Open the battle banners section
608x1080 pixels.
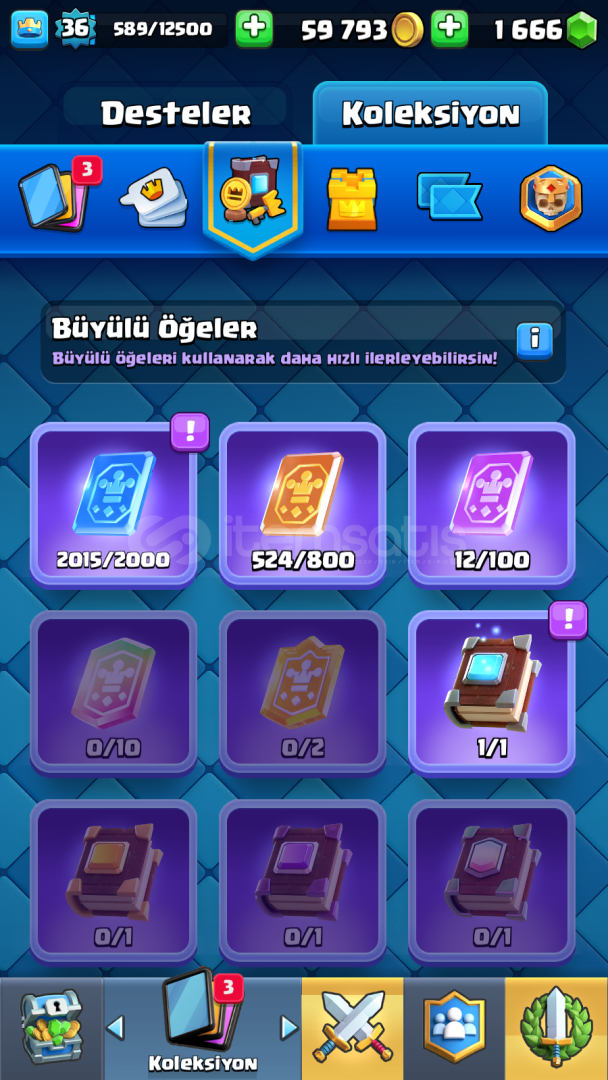pos(449,196)
